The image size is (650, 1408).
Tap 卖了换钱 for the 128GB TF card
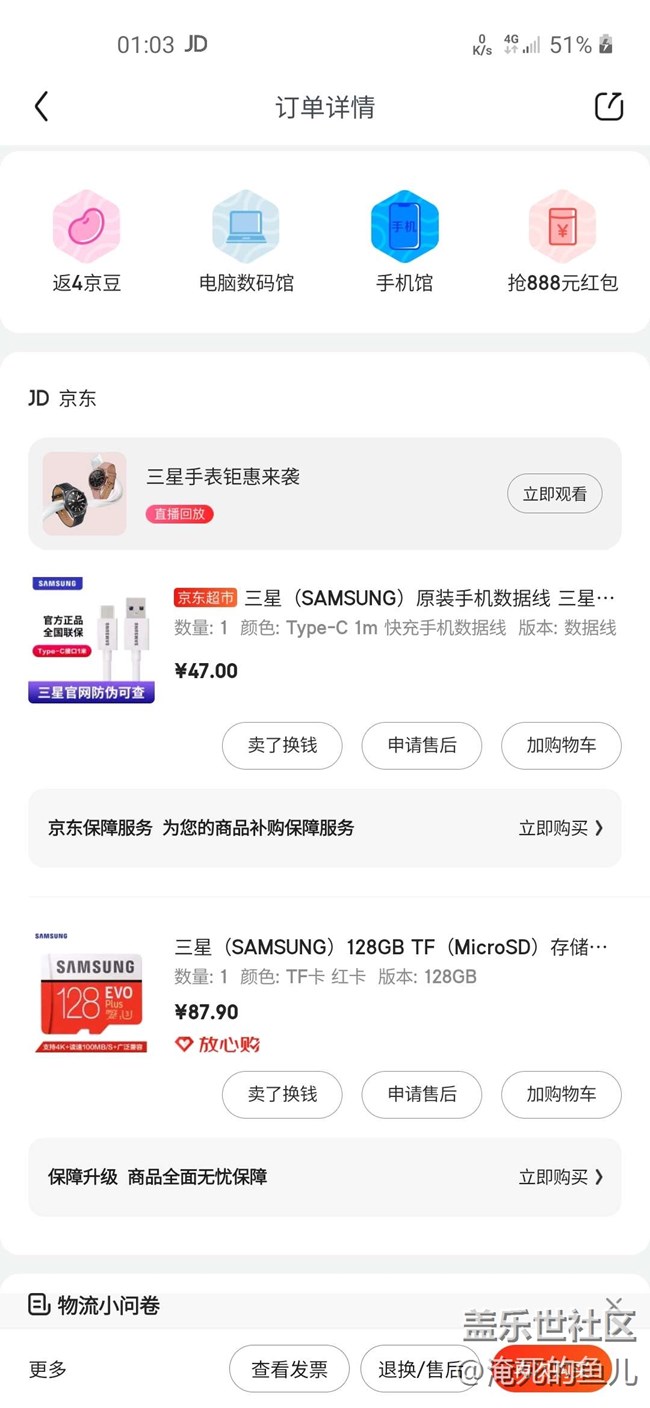click(282, 1094)
